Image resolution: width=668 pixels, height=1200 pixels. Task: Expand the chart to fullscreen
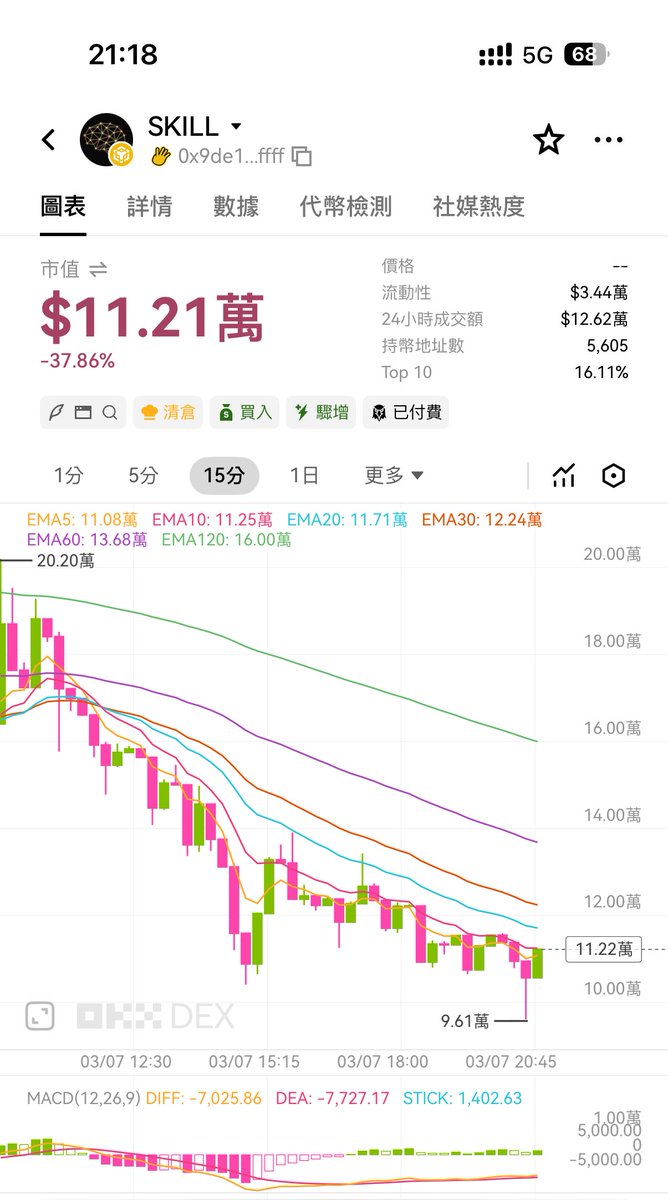coord(40,1017)
